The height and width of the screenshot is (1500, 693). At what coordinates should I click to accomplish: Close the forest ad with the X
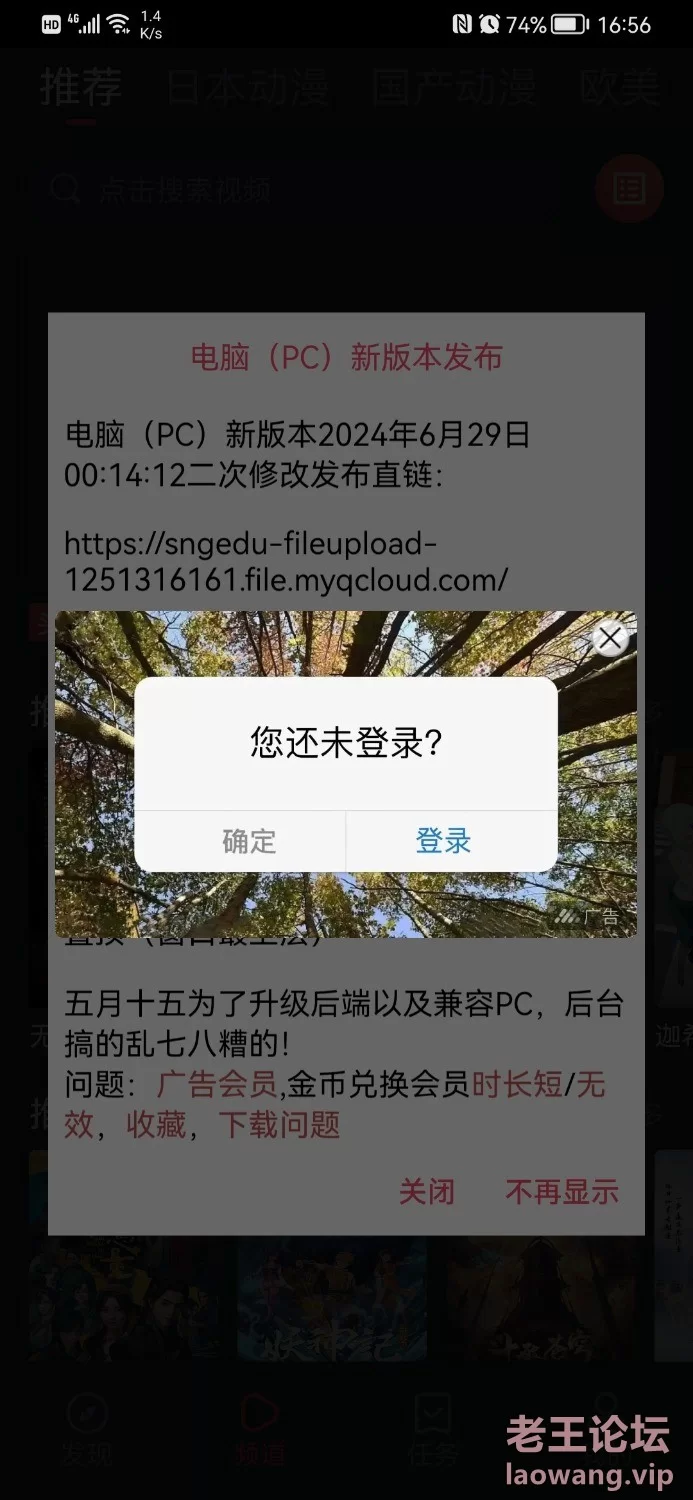[610, 637]
